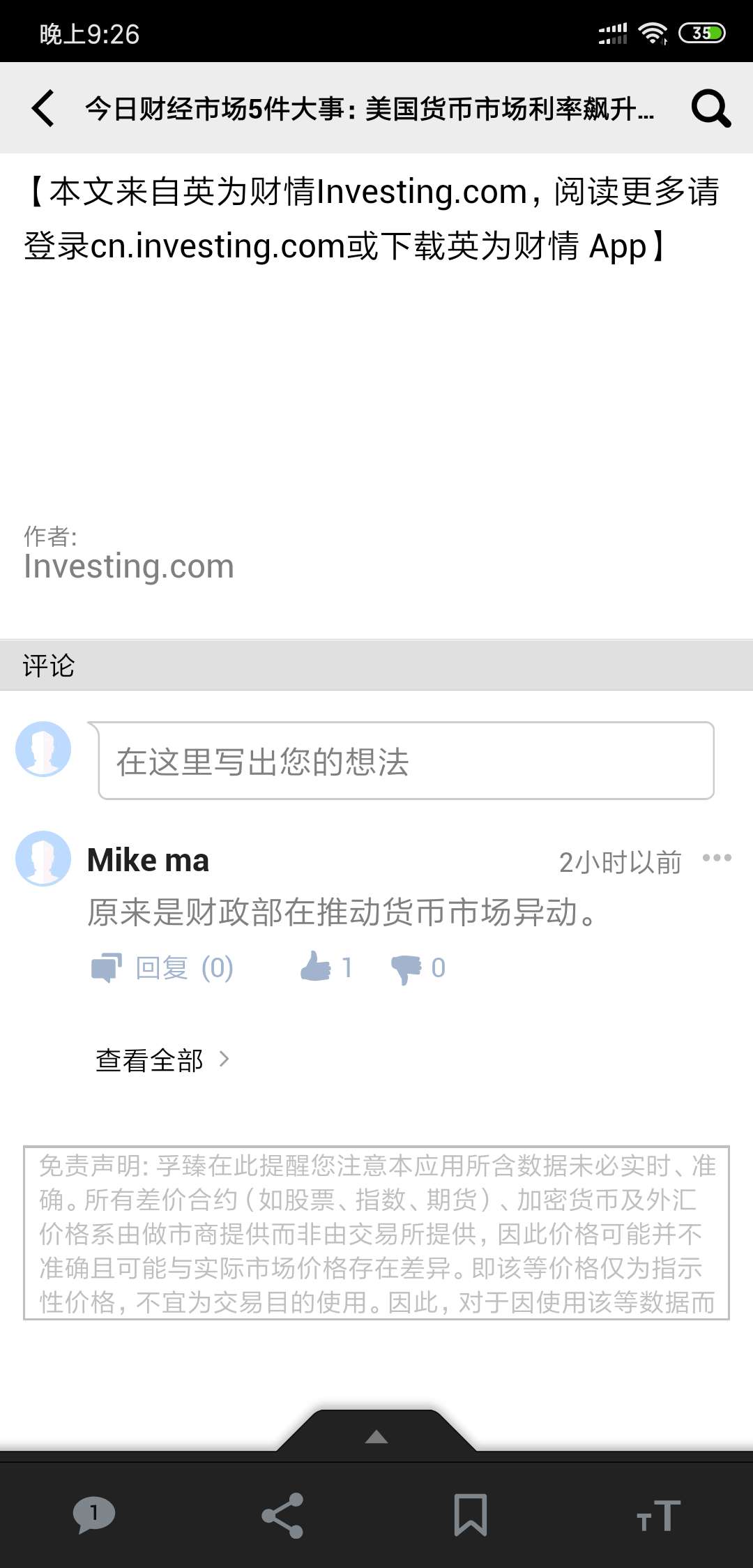Expand the bottom drawer handle arrow
753x1568 pixels.
tap(376, 1437)
